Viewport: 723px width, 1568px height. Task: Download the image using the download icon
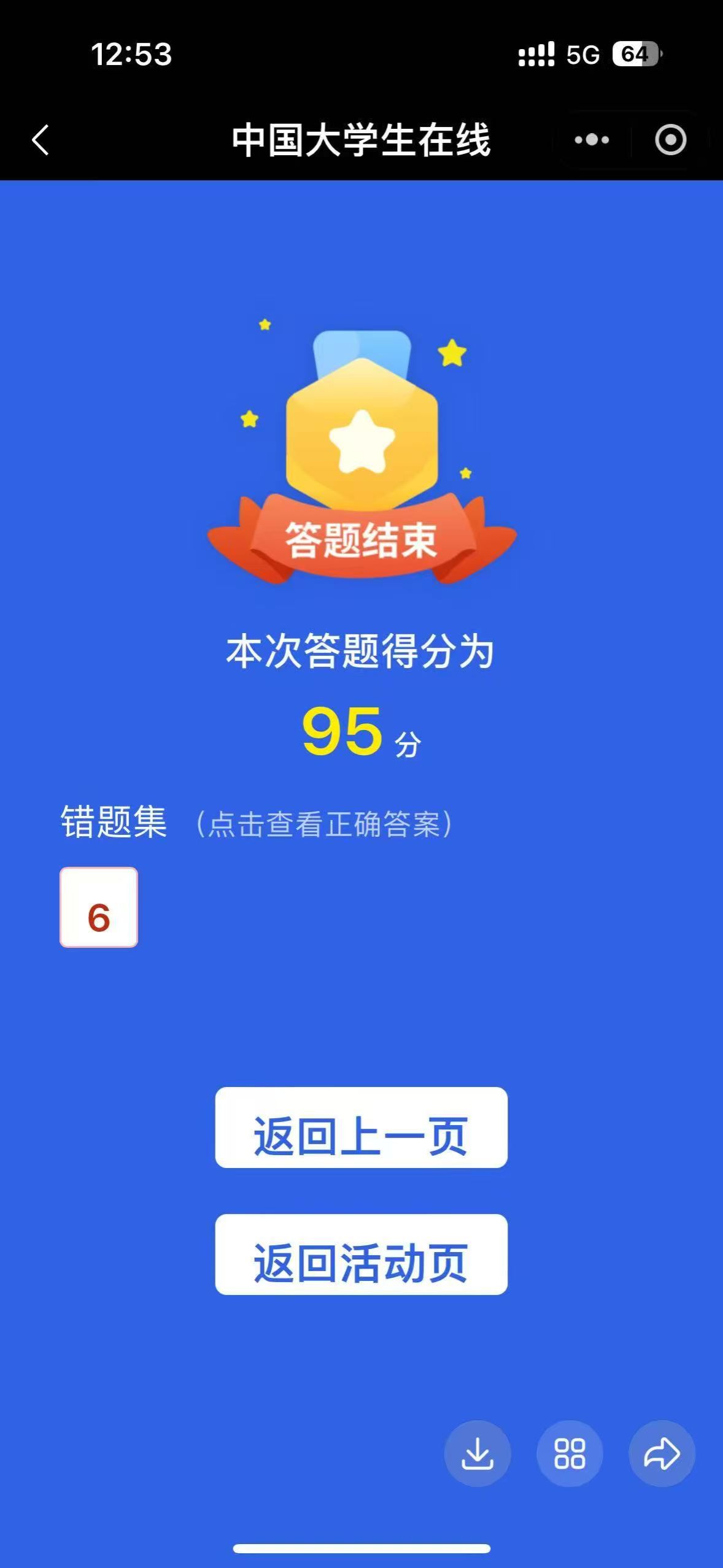click(477, 1454)
